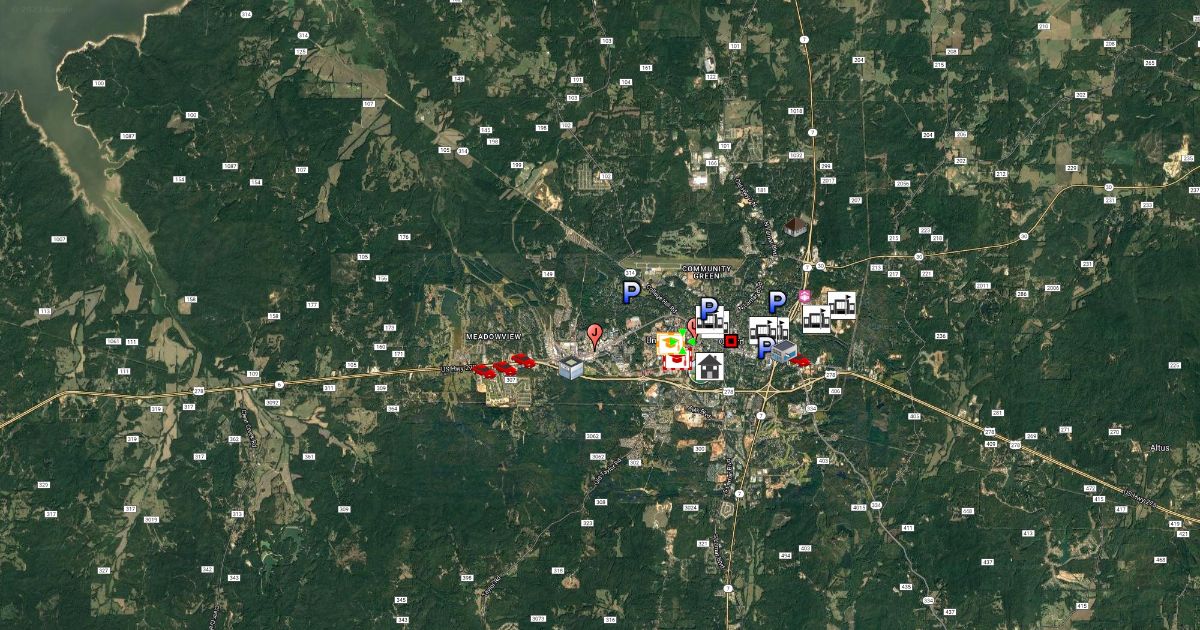This screenshot has width=1200, height=630.
Task: Open the brown pavilion building marker
Action: [796, 227]
